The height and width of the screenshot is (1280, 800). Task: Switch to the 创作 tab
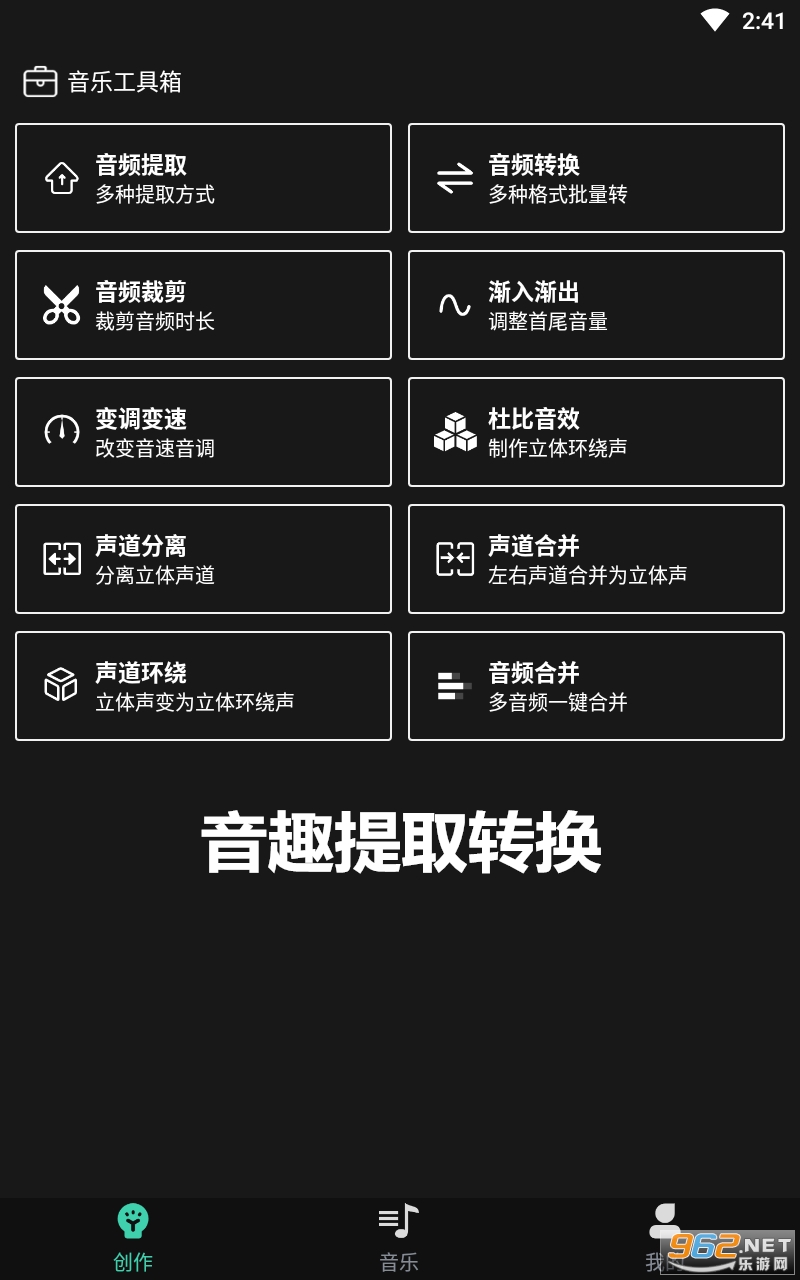point(133,1238)
